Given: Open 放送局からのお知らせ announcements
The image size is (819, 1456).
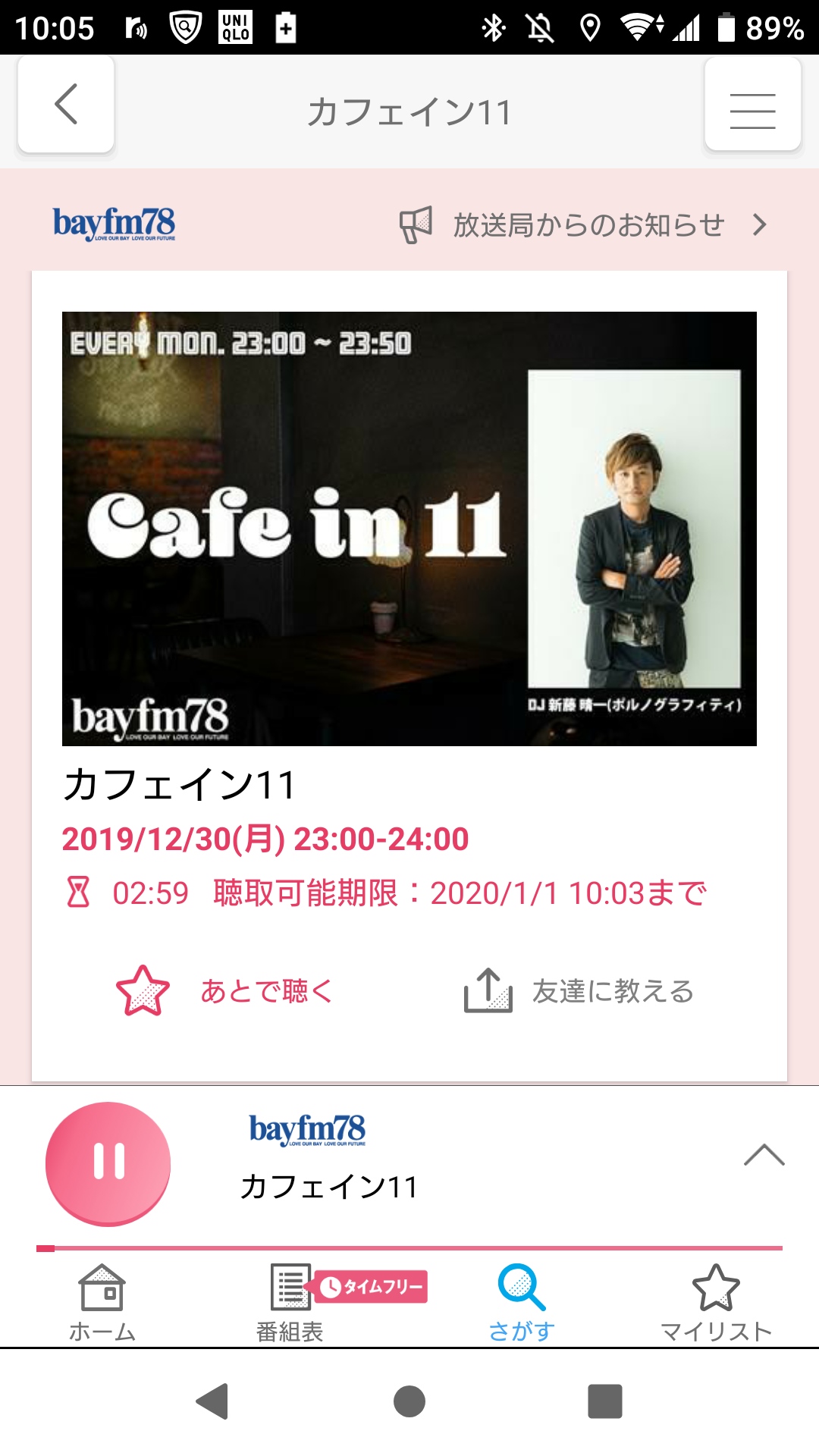Looking at the screenshot, I should pos(584,225).
